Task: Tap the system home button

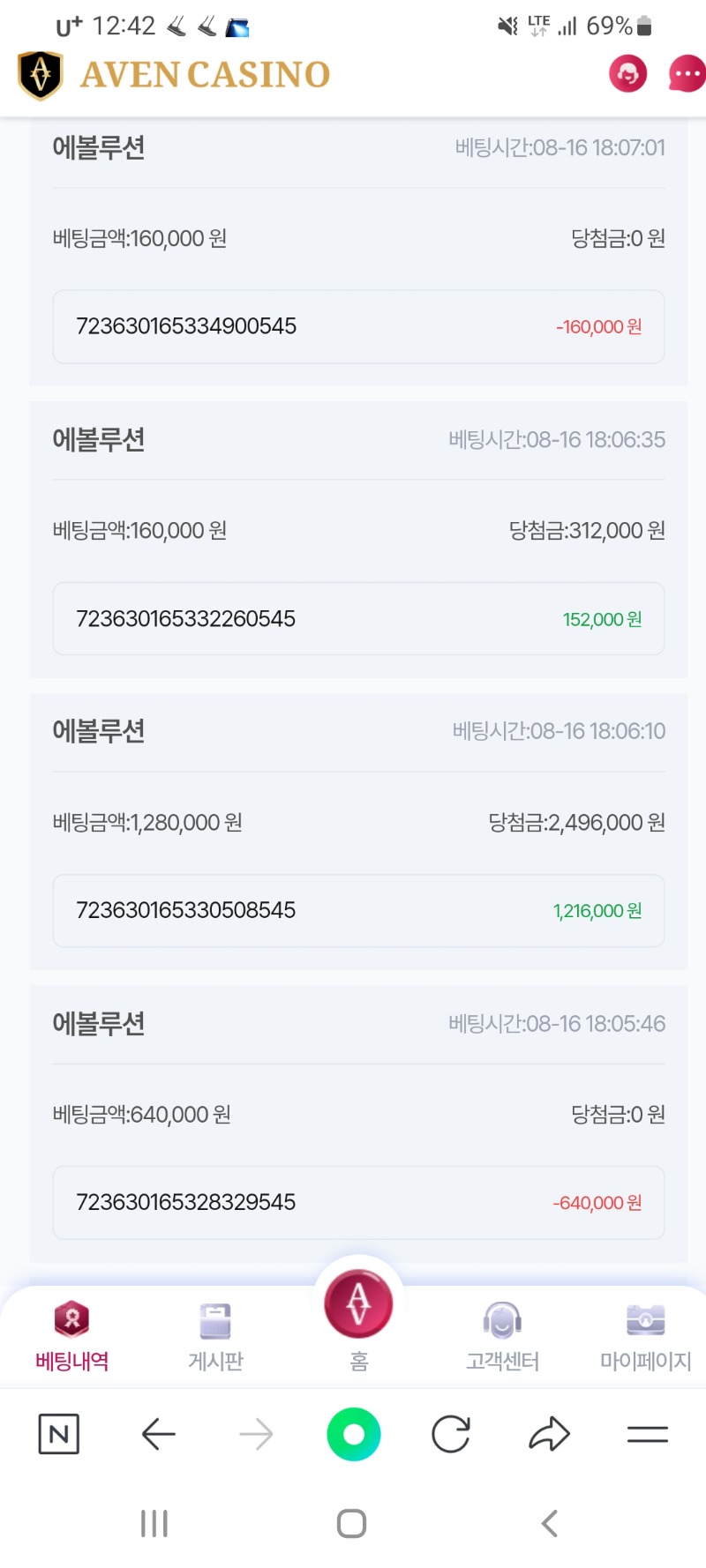Action: pos(351,1523)
